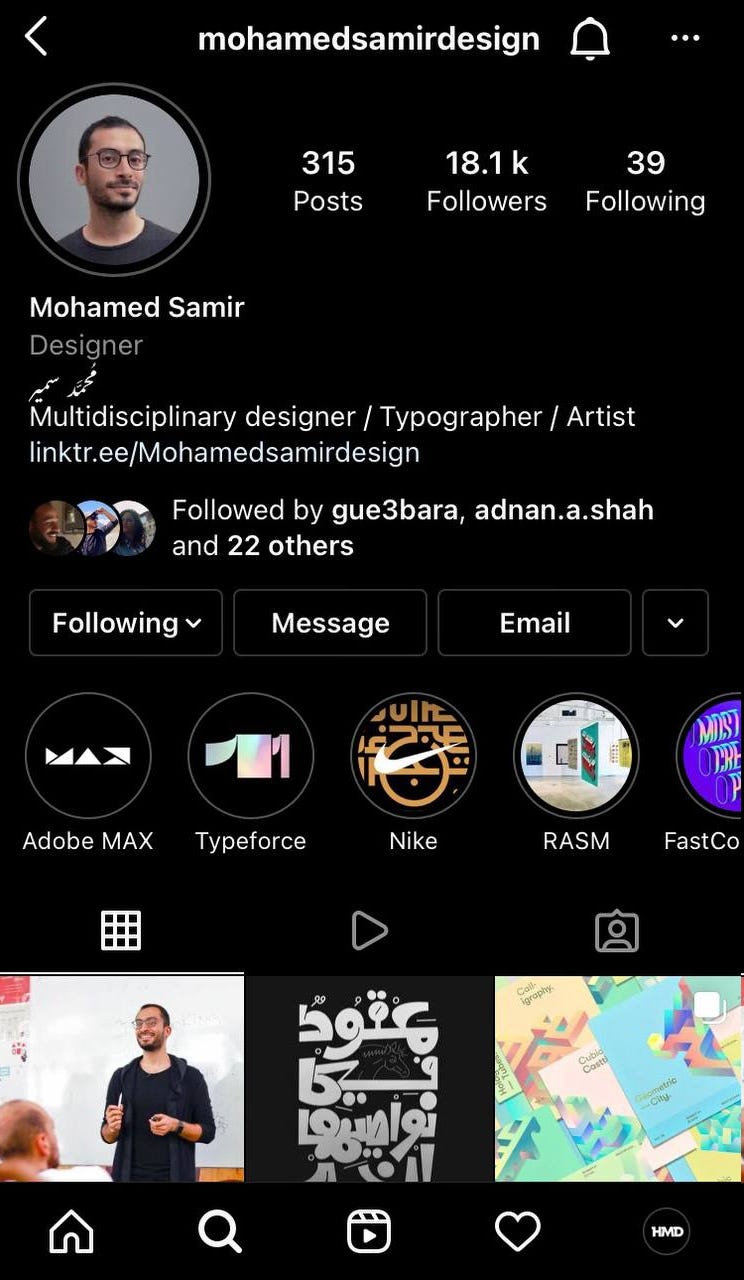
Task: Switch to the Reels tab on profile
Action: (369, 931)
